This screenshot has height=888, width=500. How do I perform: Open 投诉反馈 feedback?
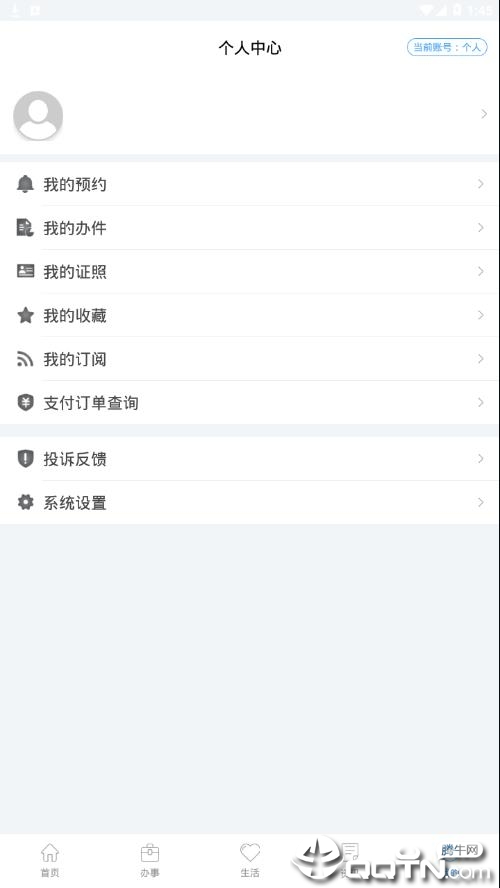pos(250,458)
